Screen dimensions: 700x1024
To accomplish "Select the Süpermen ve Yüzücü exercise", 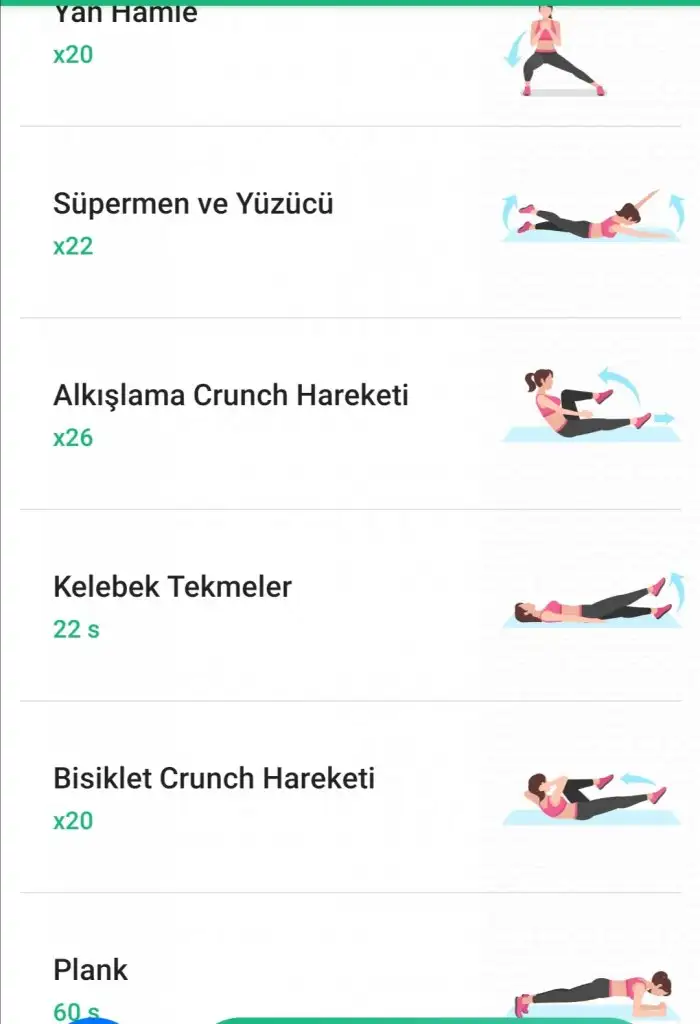I will pyautogui.click(x=350, y=222).
